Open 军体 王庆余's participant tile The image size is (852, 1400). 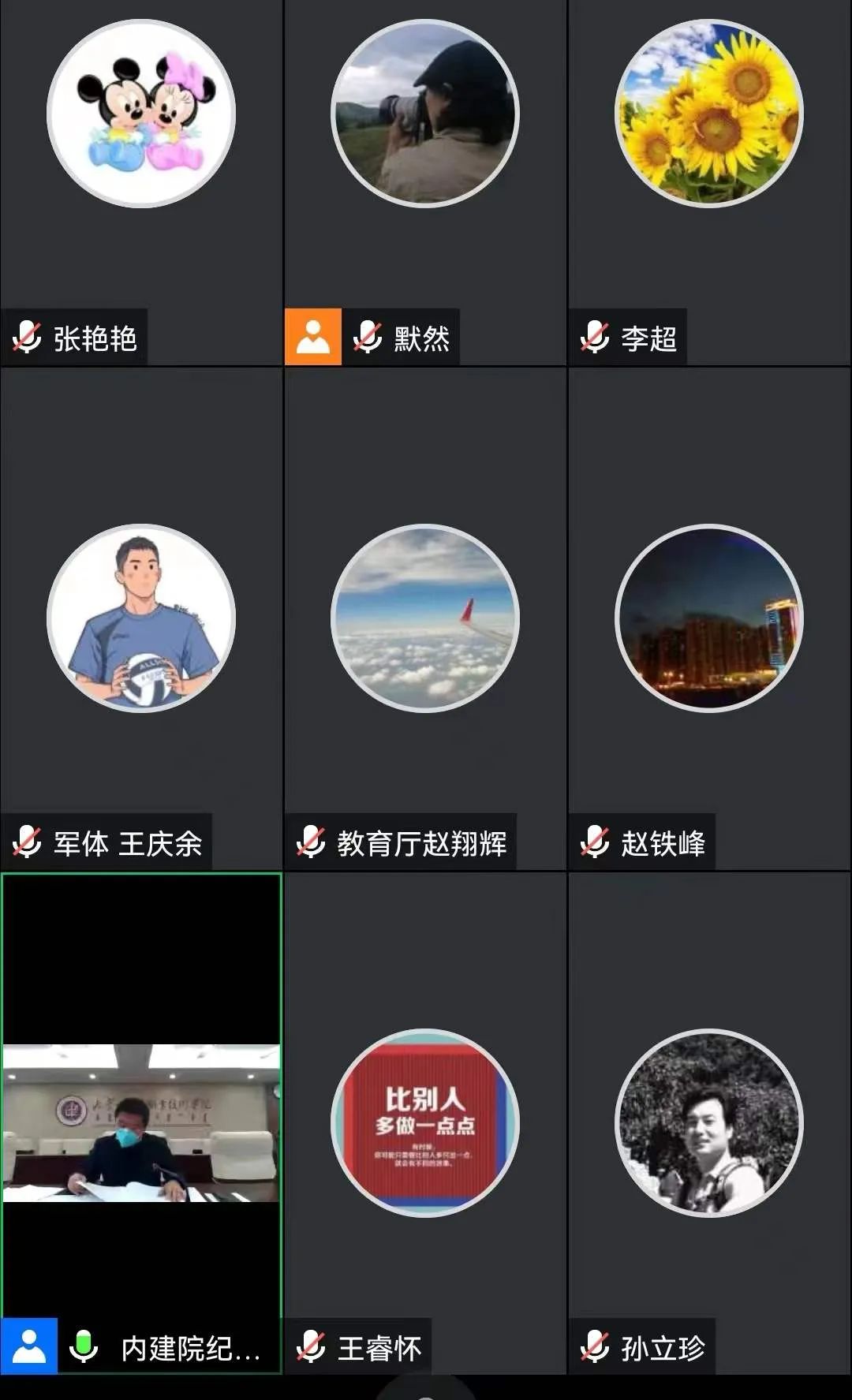pos(141,618)
